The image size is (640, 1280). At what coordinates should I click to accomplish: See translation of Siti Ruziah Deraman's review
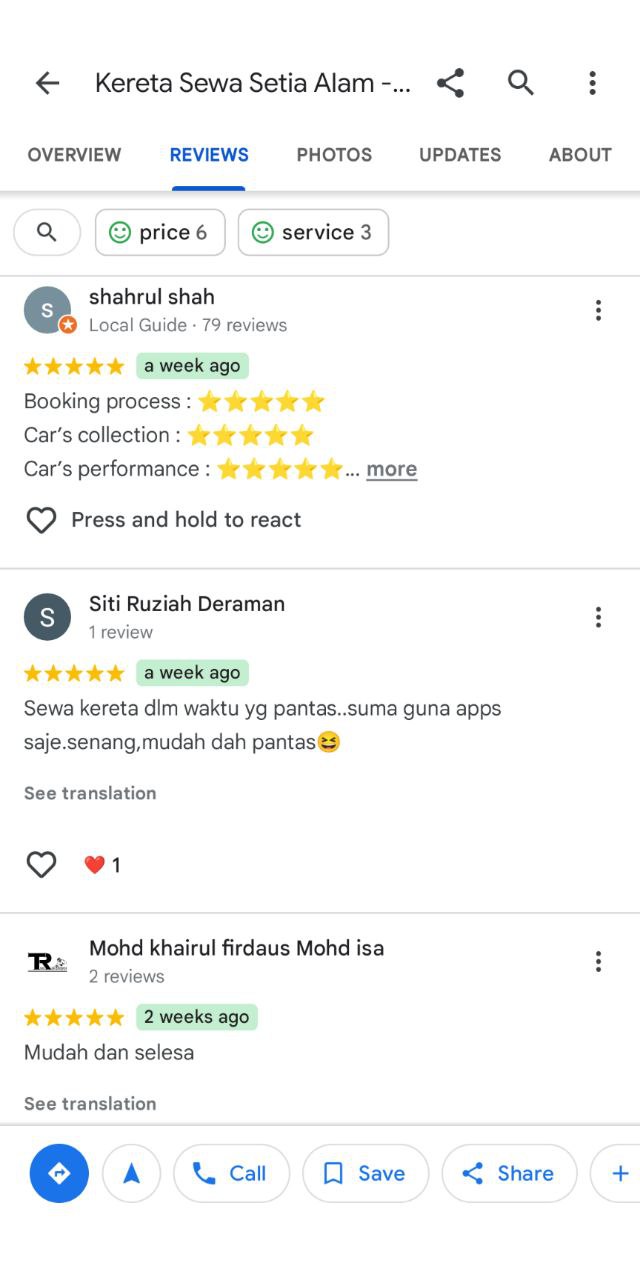90,793
